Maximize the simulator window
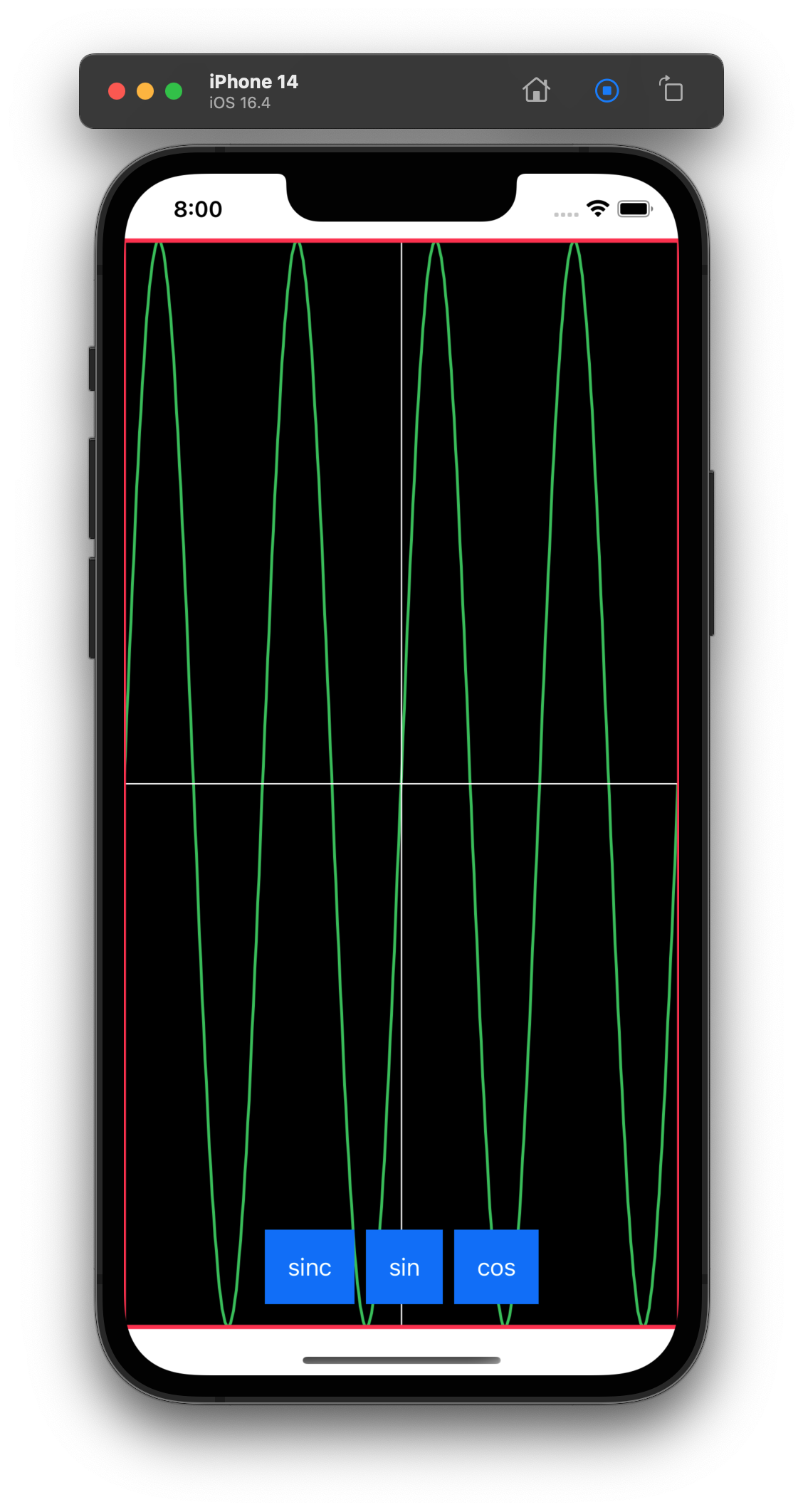The image size is (803, 1512). 174,91
